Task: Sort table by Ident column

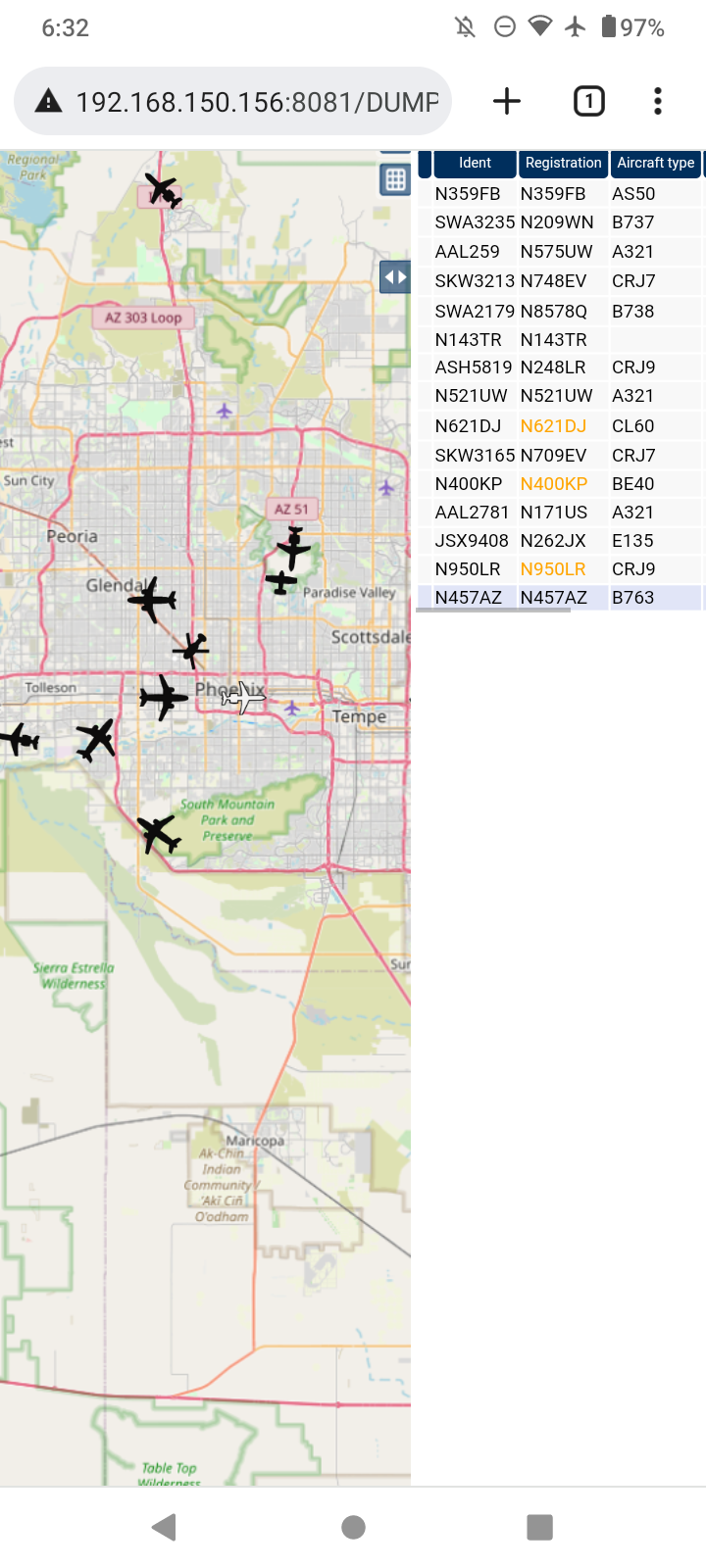Action: 475,164
